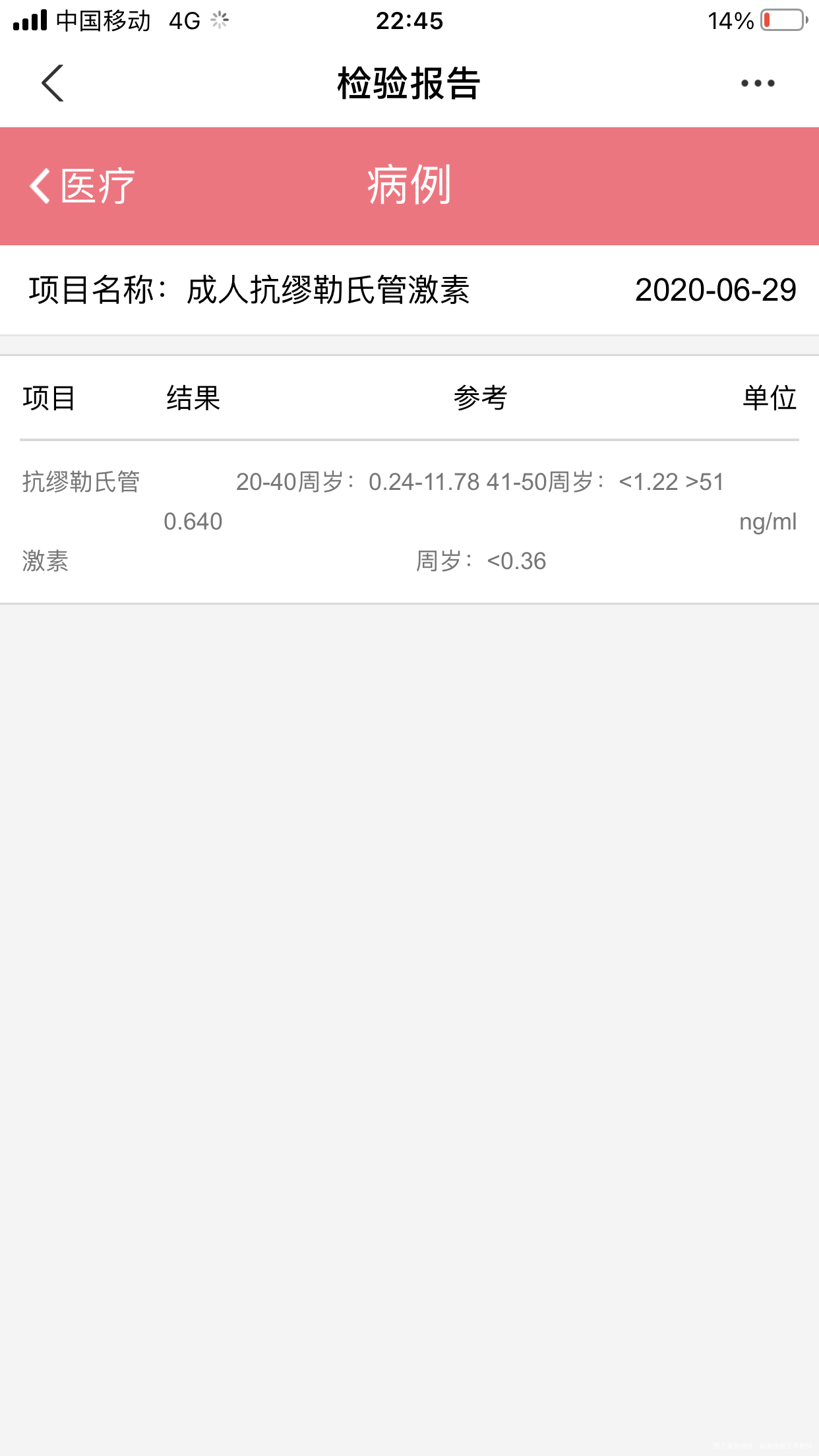
Task: Select the 参考 column header
Action: click(480, 398)
